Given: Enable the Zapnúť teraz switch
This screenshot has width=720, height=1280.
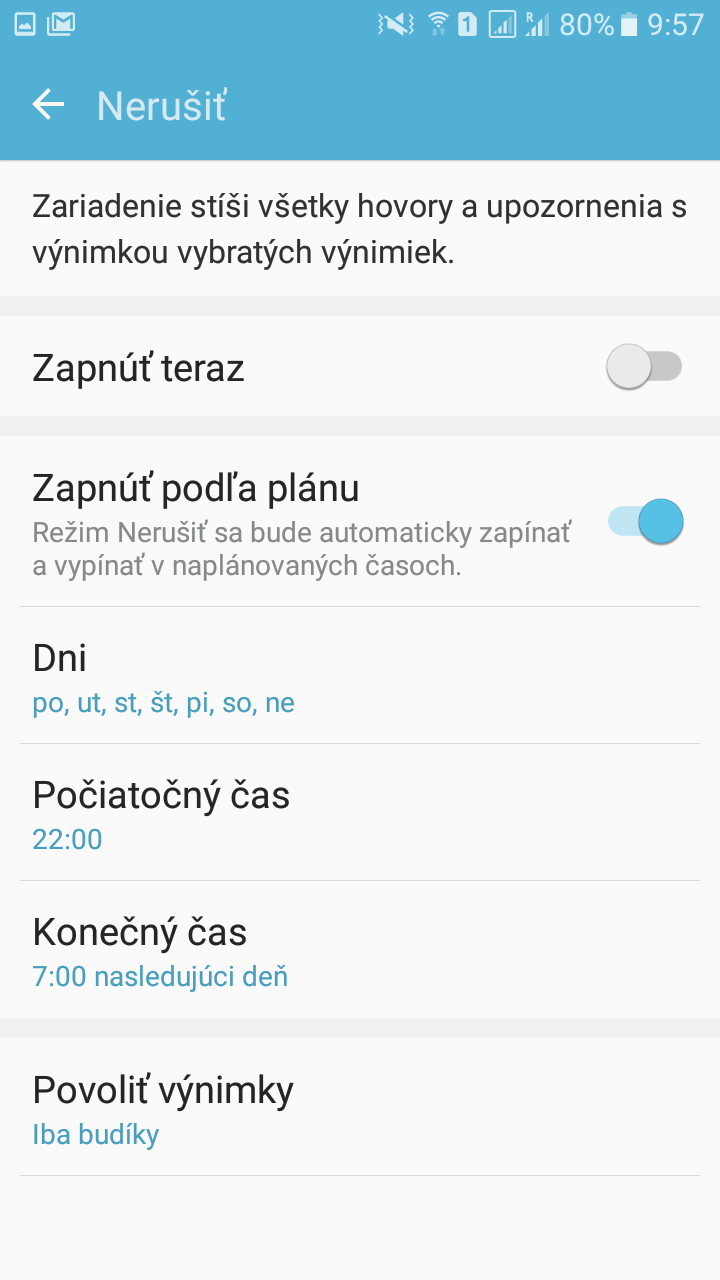Looking at the screenshot, I should (644, 367).
